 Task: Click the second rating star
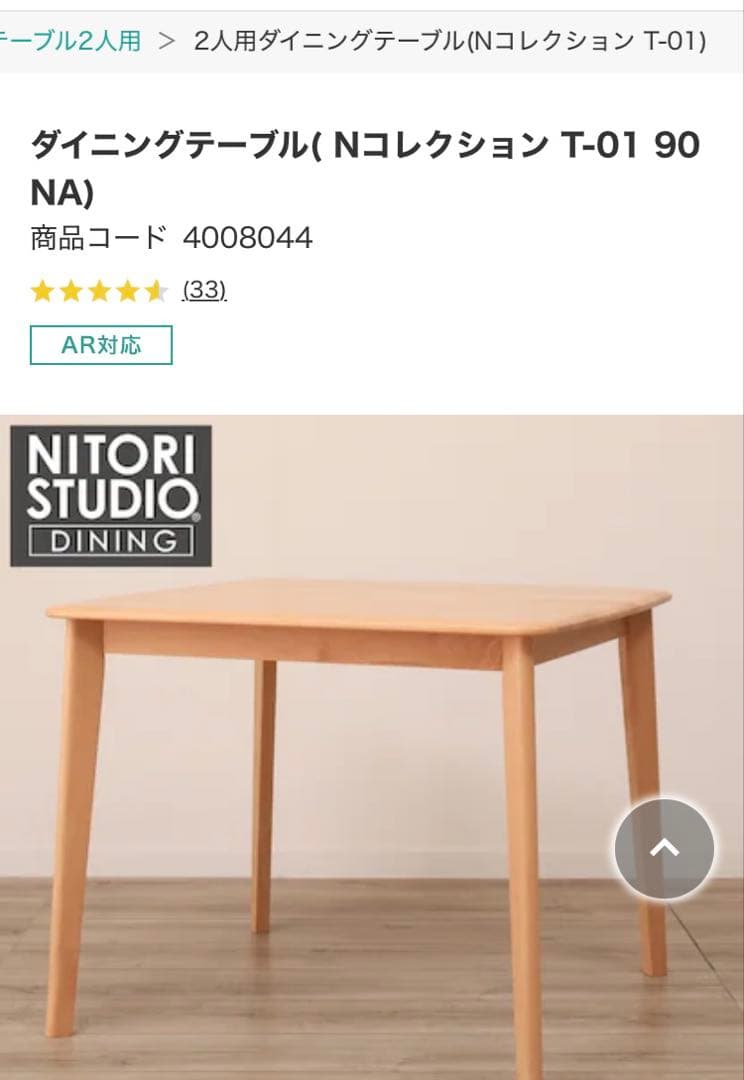click(x=70, y=290)
